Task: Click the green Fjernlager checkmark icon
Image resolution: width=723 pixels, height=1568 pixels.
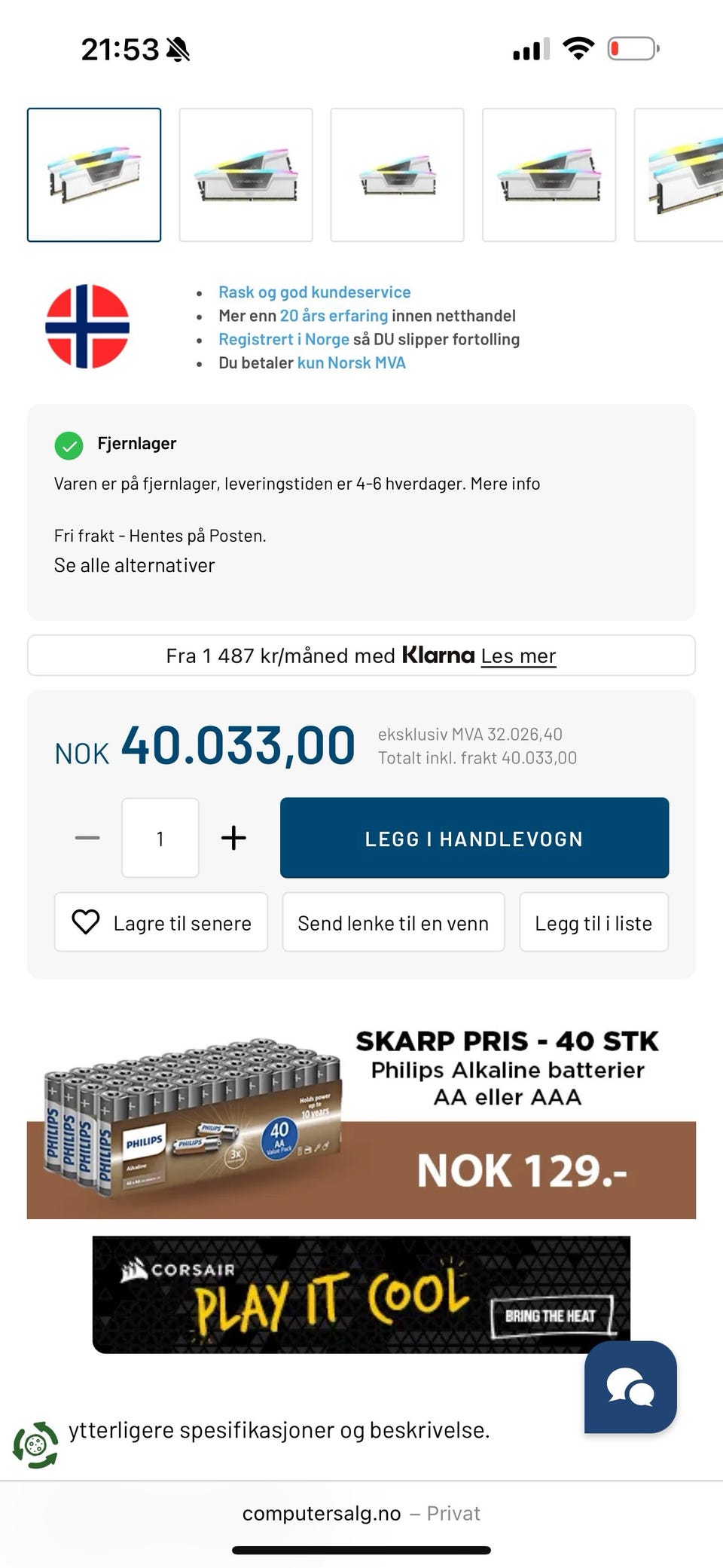Action: [x=69, y=445]
